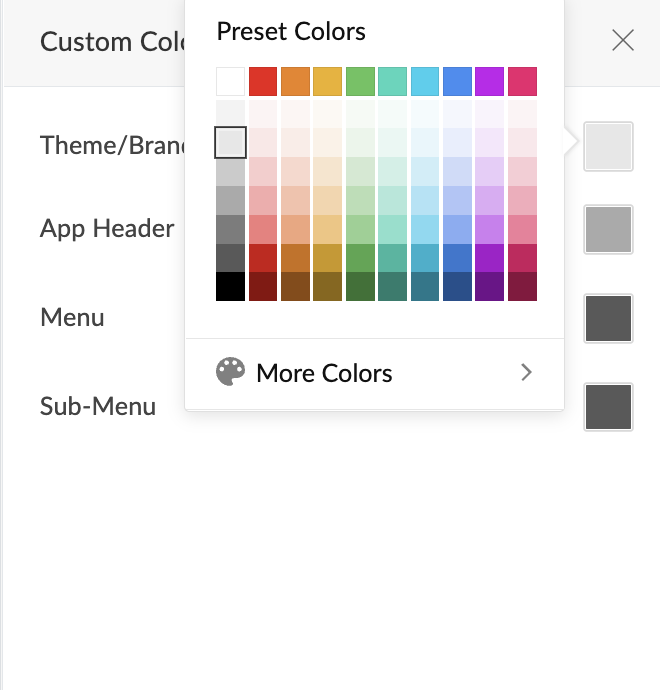Edit the Sub-Menu color swatch
The image size is (660, 690).
pos(608,407)
